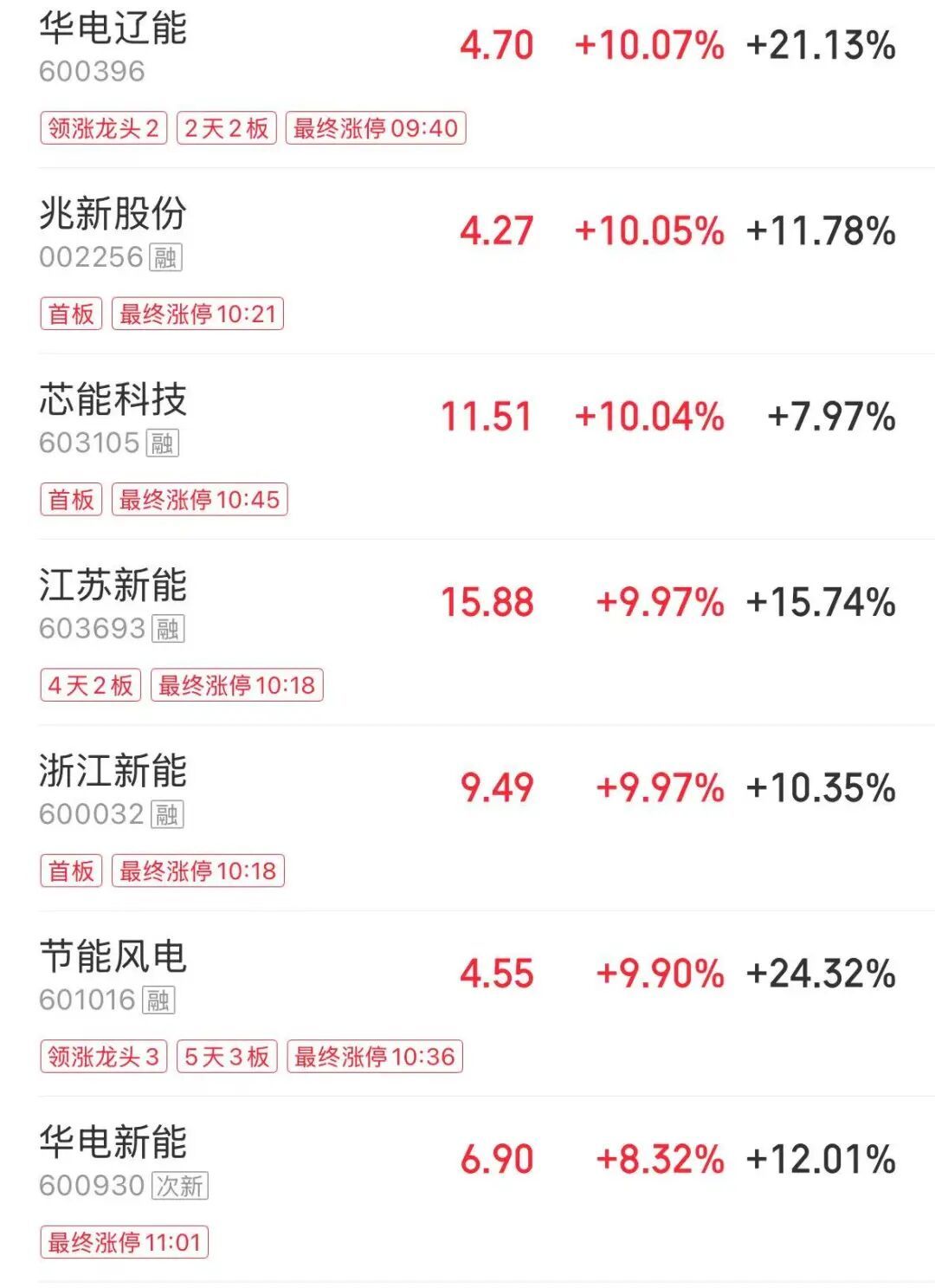The width and height of the screenshot is (935, 1288).
Task: View the 节能风电 stock quote
Action: (x=113, y=957)
